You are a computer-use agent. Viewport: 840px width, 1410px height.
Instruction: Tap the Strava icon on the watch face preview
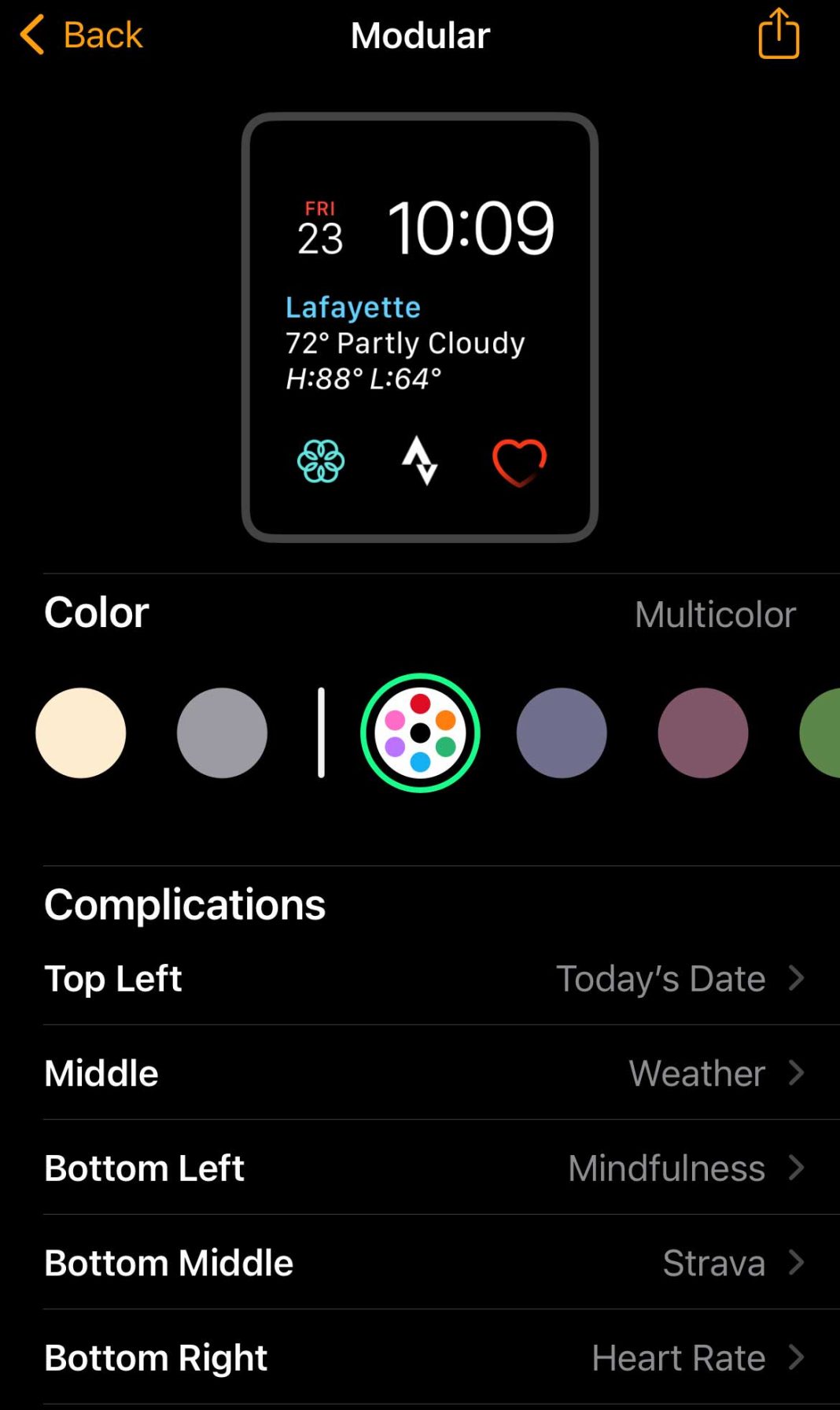[x=421, y=463]
